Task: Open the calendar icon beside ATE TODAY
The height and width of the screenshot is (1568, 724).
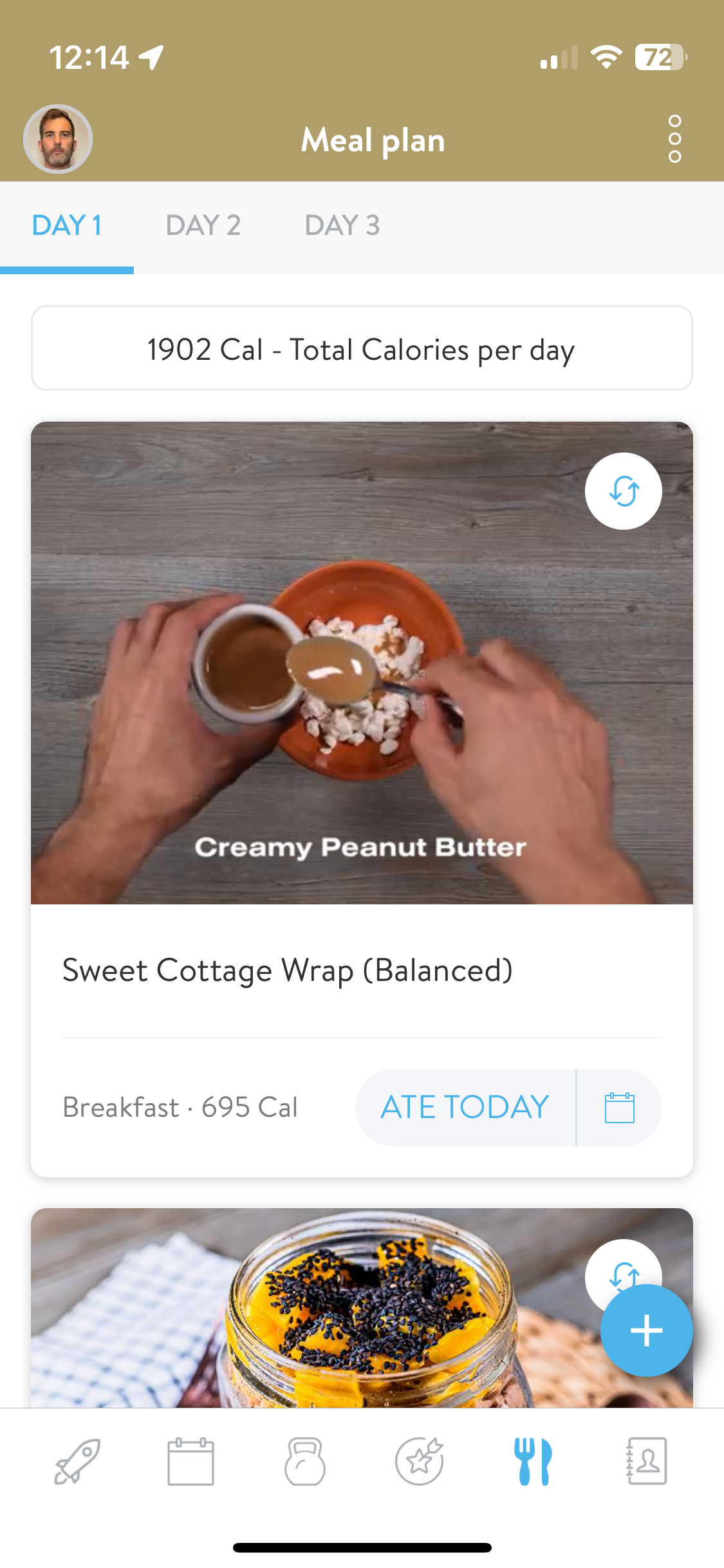Action: tap(619, 1107)
